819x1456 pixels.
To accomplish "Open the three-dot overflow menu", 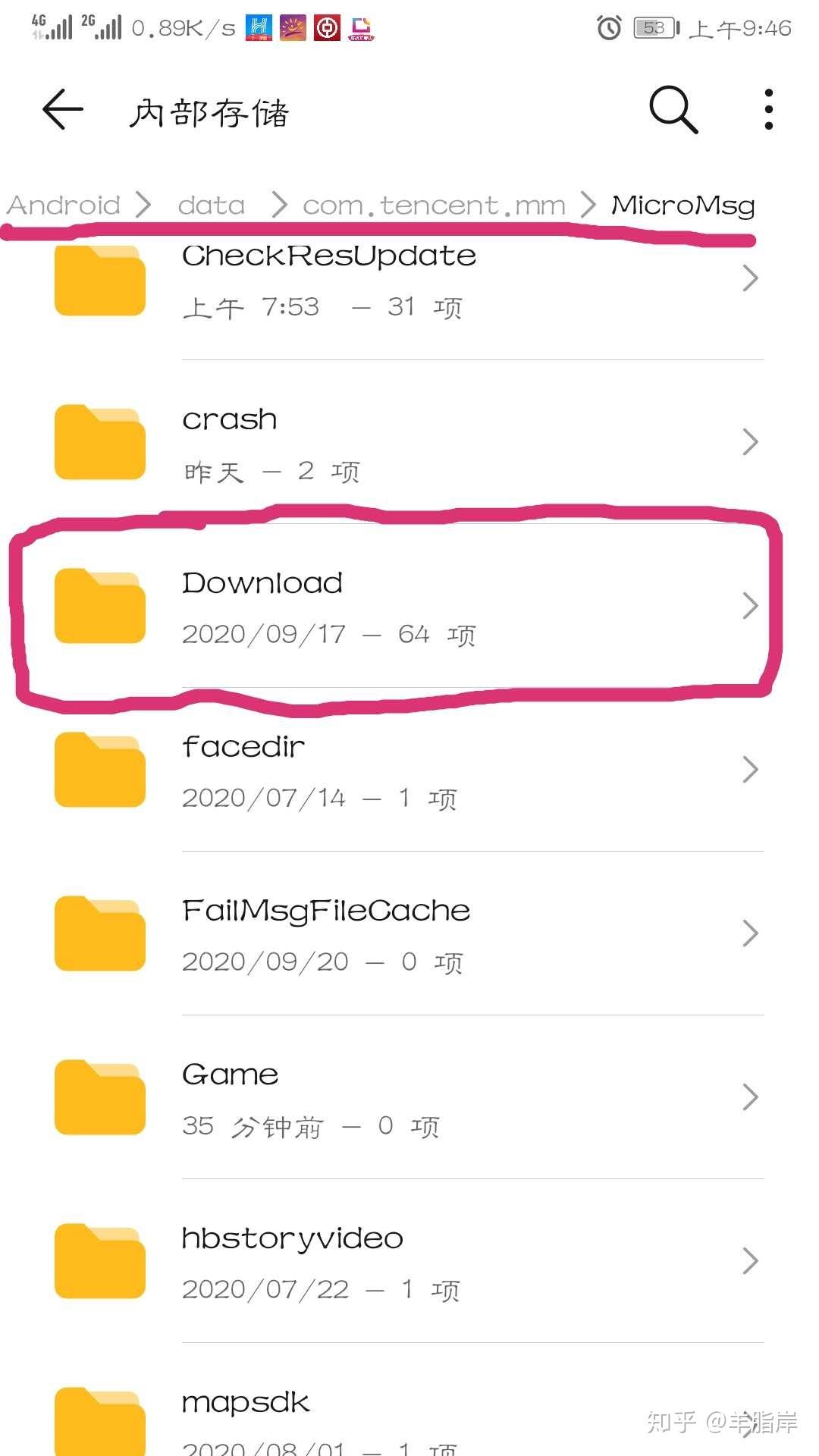I will pos(769,110).
